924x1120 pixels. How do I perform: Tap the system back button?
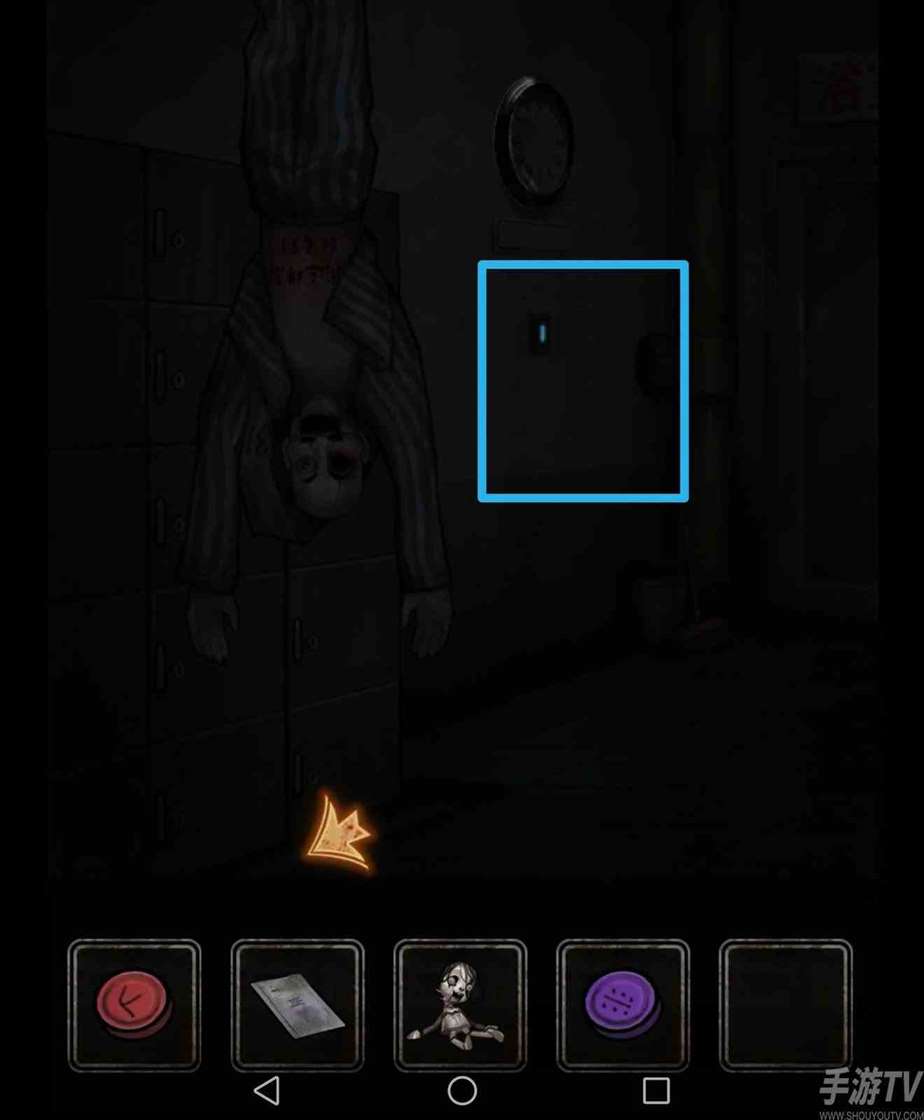(x=267, y=1090)
